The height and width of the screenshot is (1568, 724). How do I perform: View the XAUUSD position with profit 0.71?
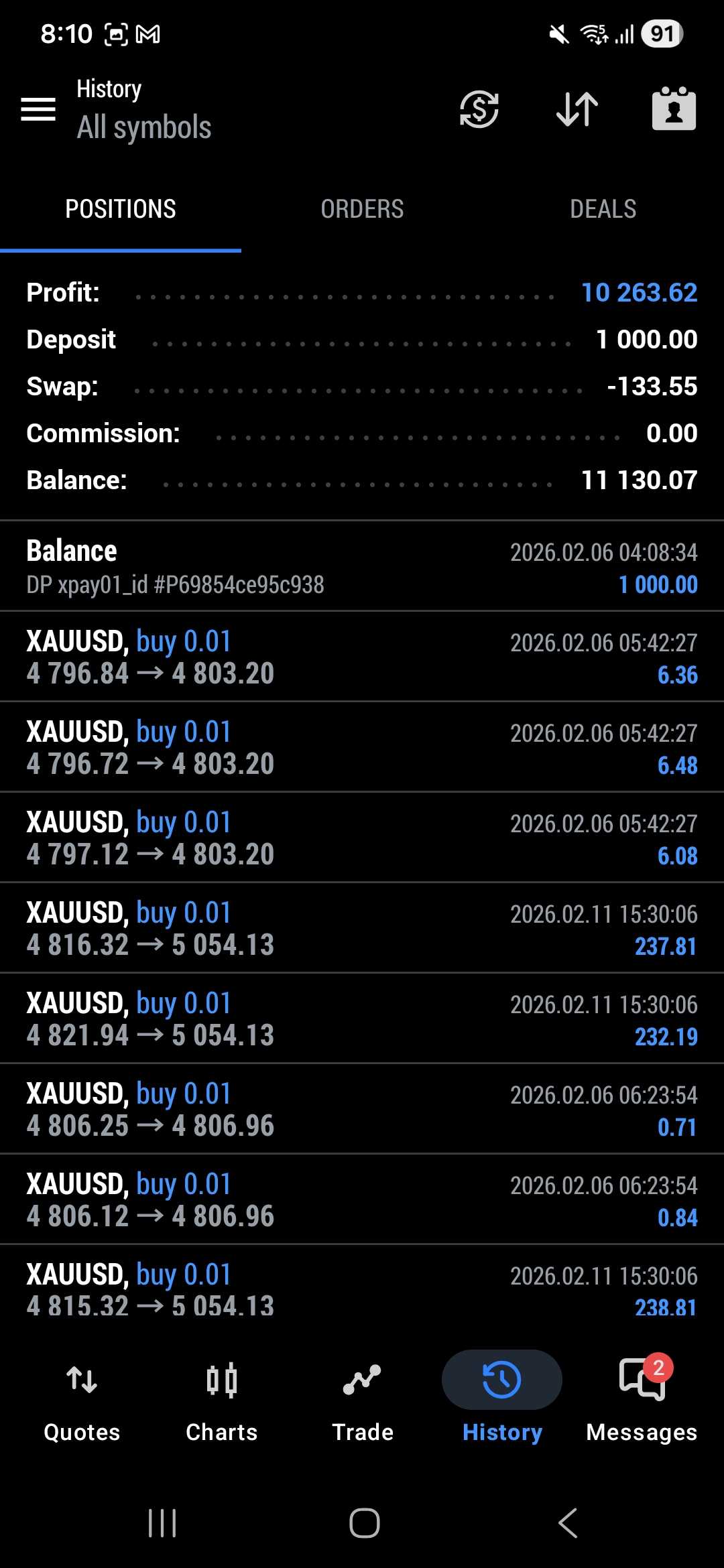click(x=362, y=1110)
